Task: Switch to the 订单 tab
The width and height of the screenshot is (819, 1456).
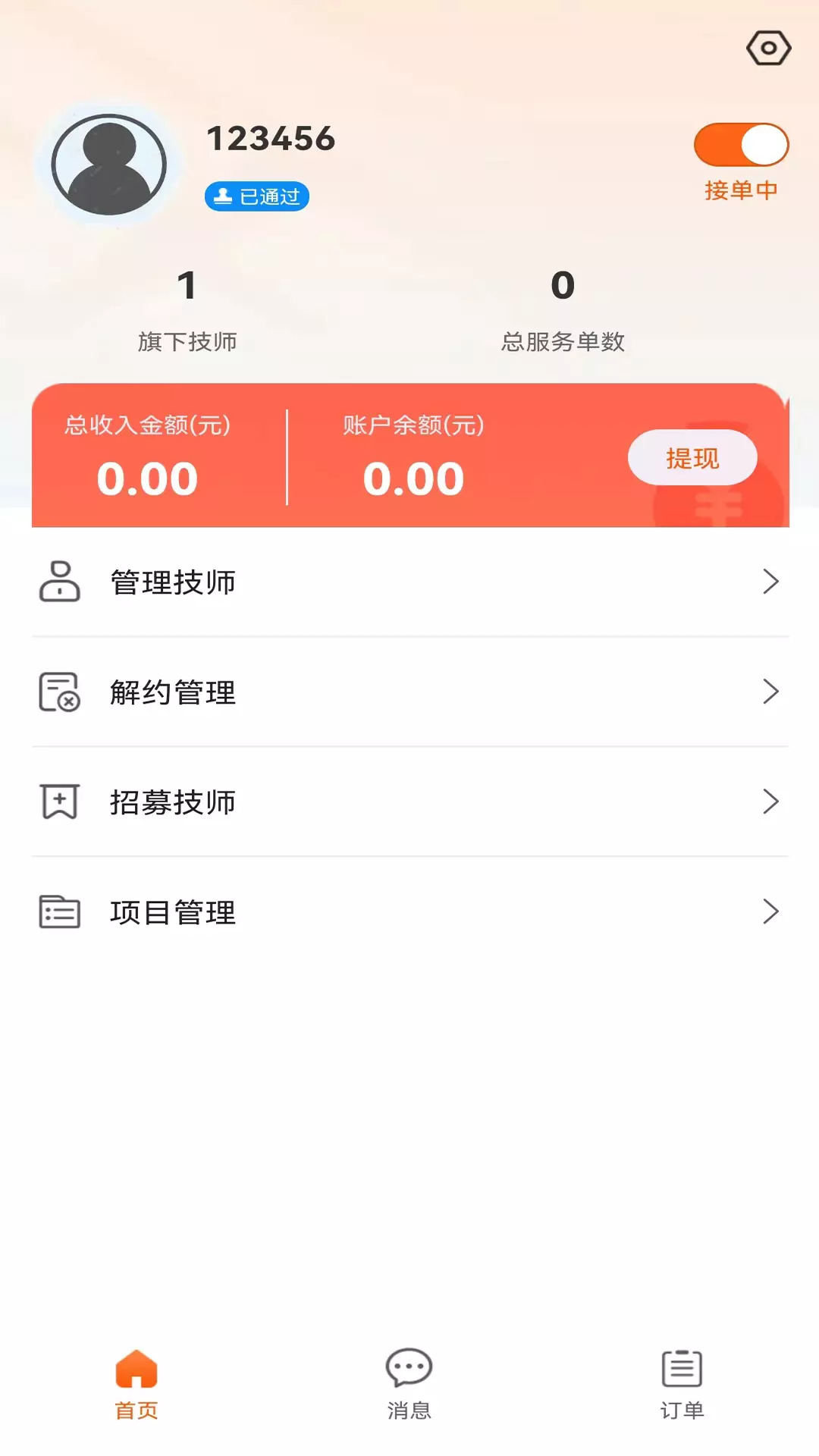Action: pyautogui.click(x=682, y=1384)
